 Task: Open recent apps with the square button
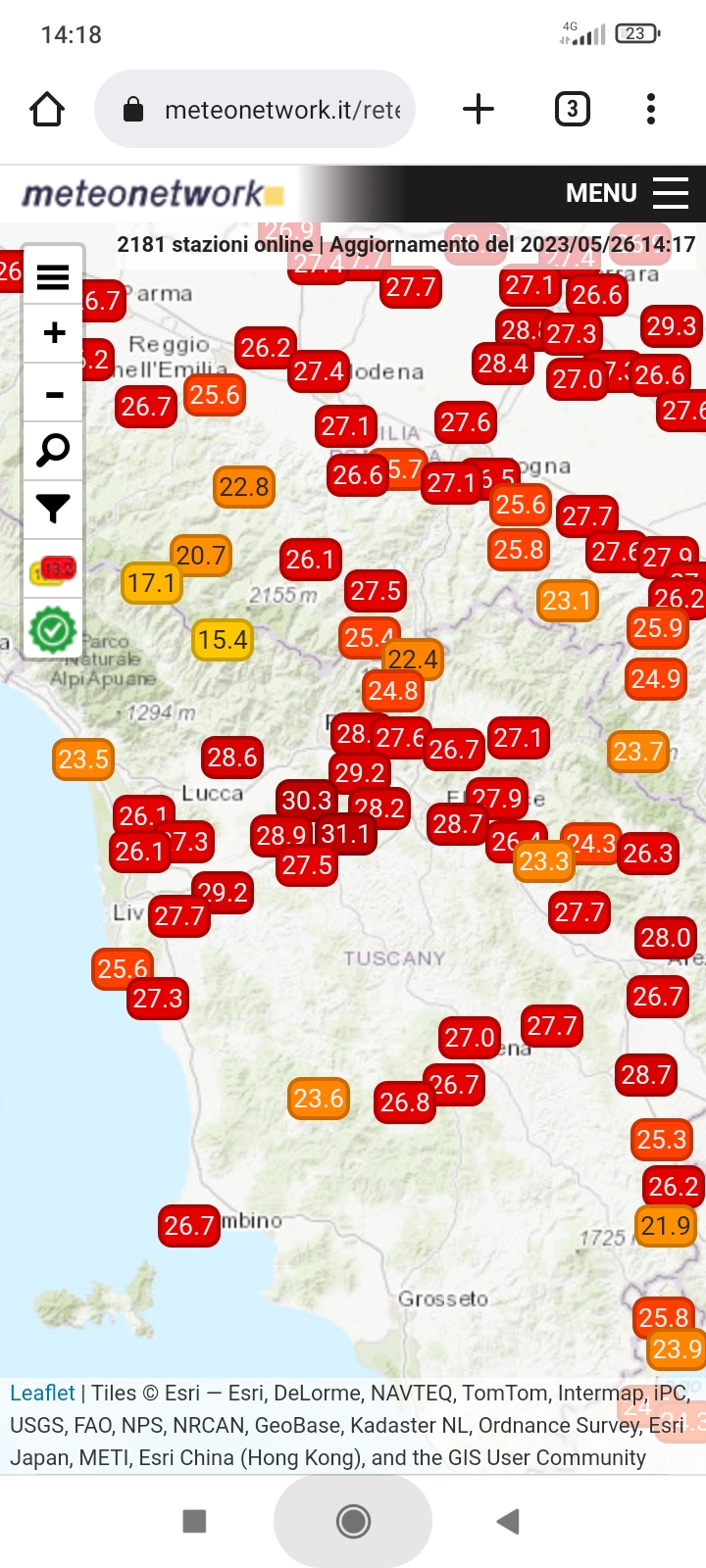click(195, 1521)
